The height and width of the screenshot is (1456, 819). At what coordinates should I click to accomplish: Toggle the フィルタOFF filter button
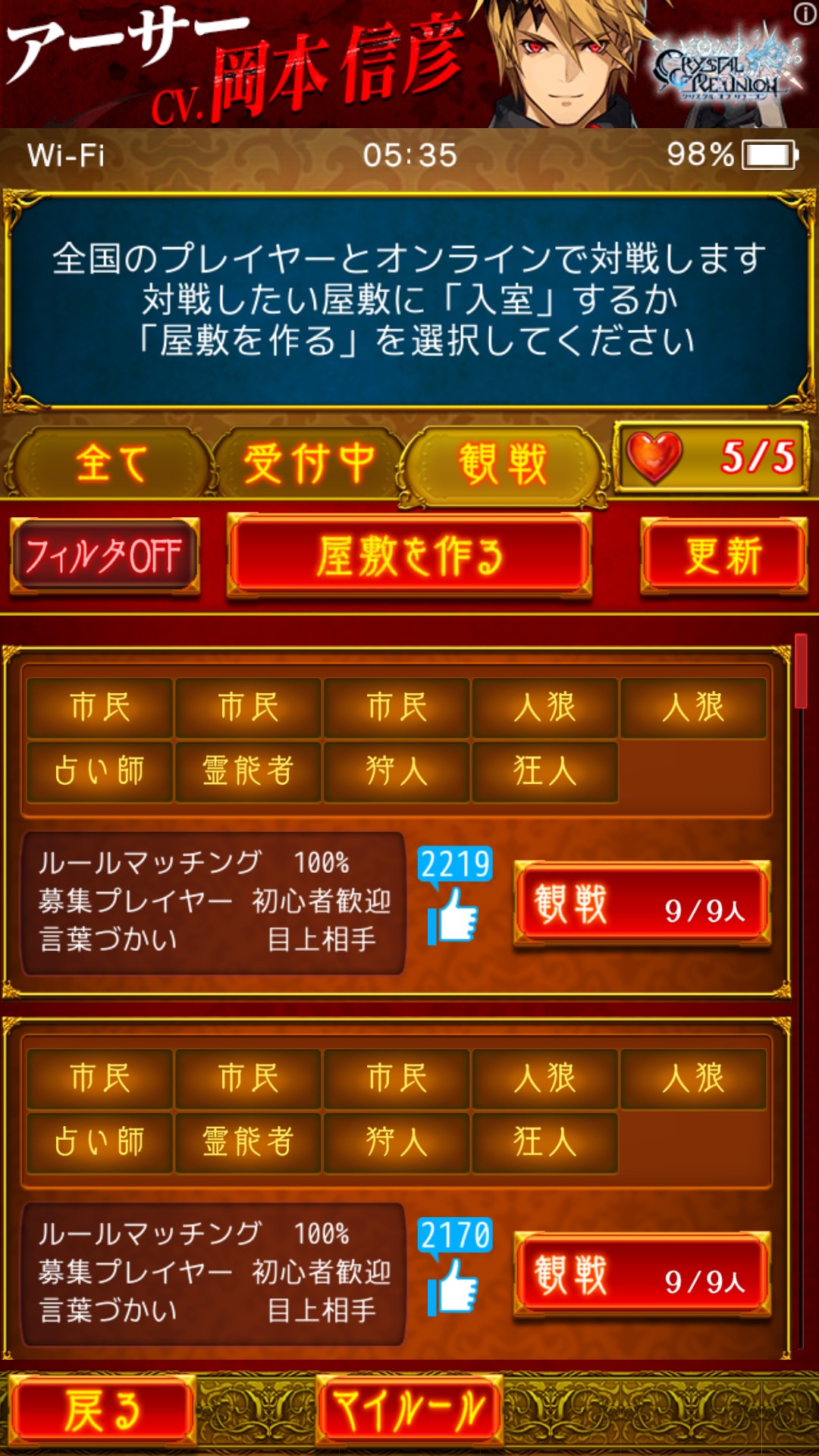tap(105, 556)
